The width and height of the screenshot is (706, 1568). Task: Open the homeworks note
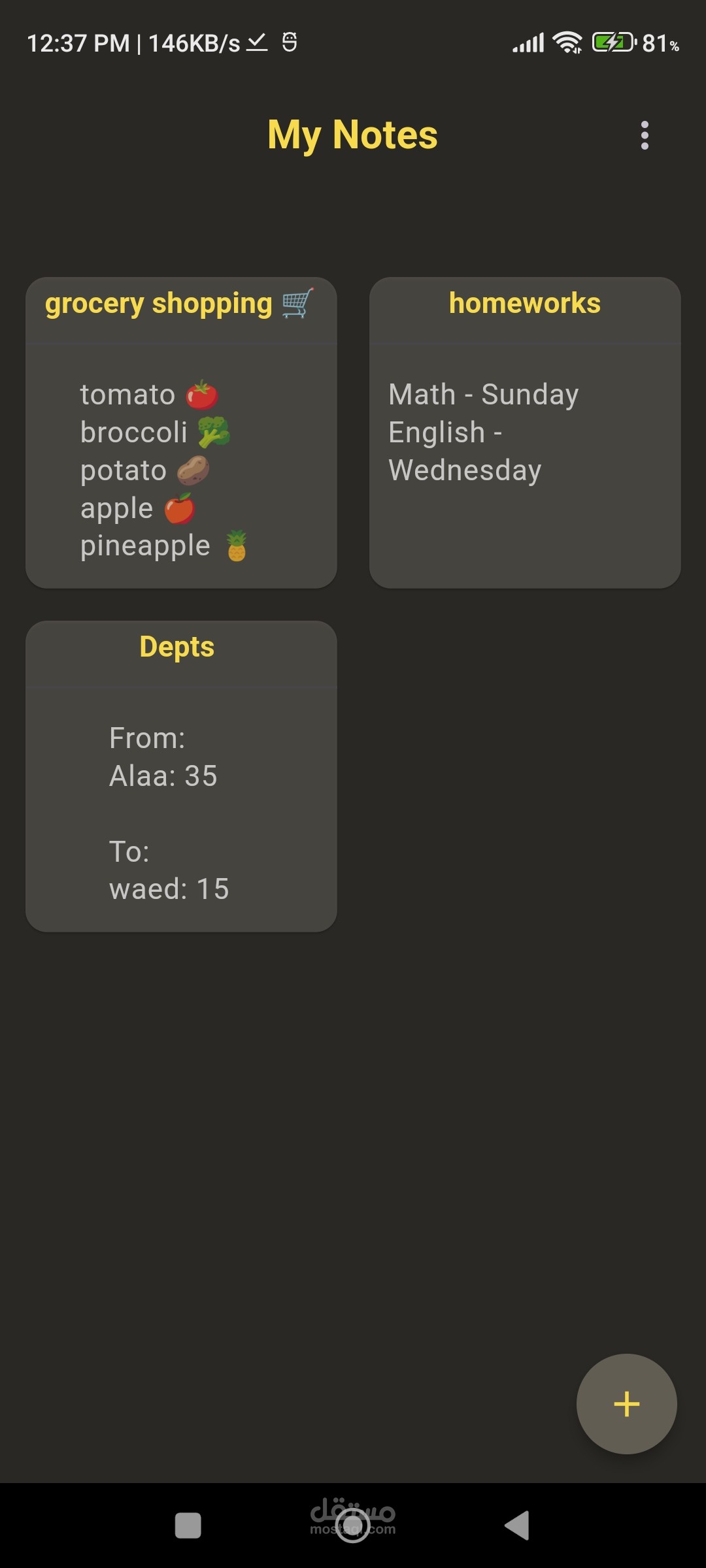[525, 433]
